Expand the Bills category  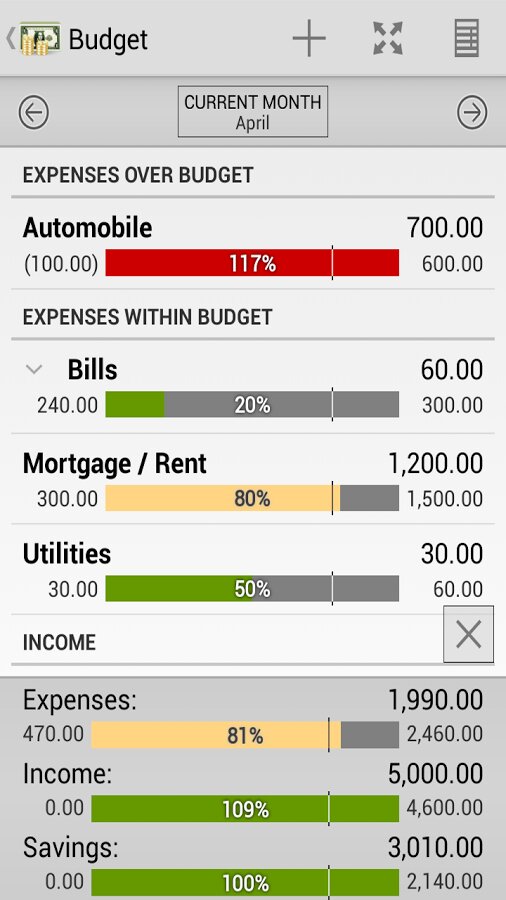point(34,369)
